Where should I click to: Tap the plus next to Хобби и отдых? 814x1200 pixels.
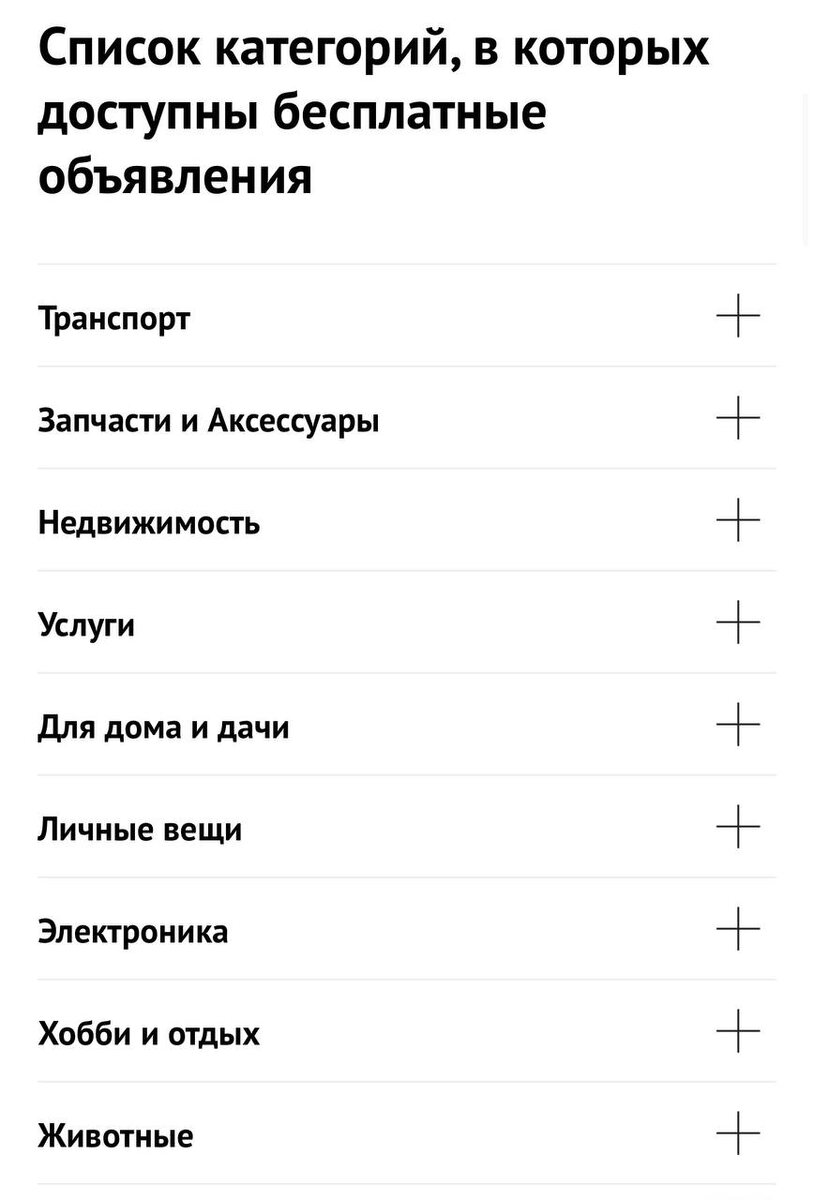pyautogui.click(x=738, y=1032)
